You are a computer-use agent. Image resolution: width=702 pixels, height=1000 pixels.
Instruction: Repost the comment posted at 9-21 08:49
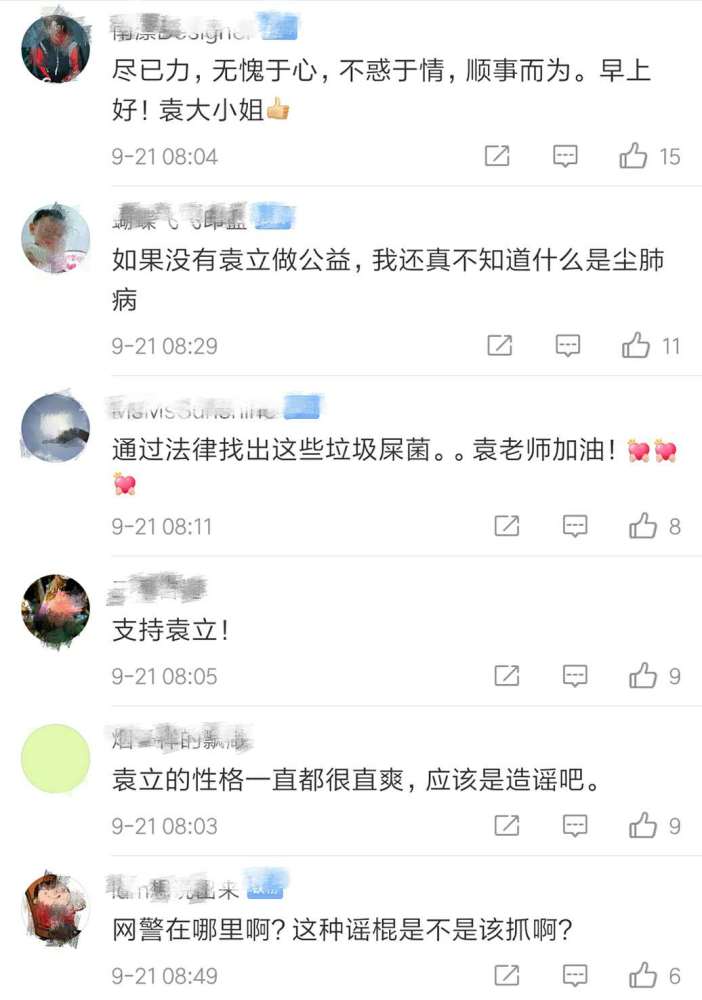(507, 975)
